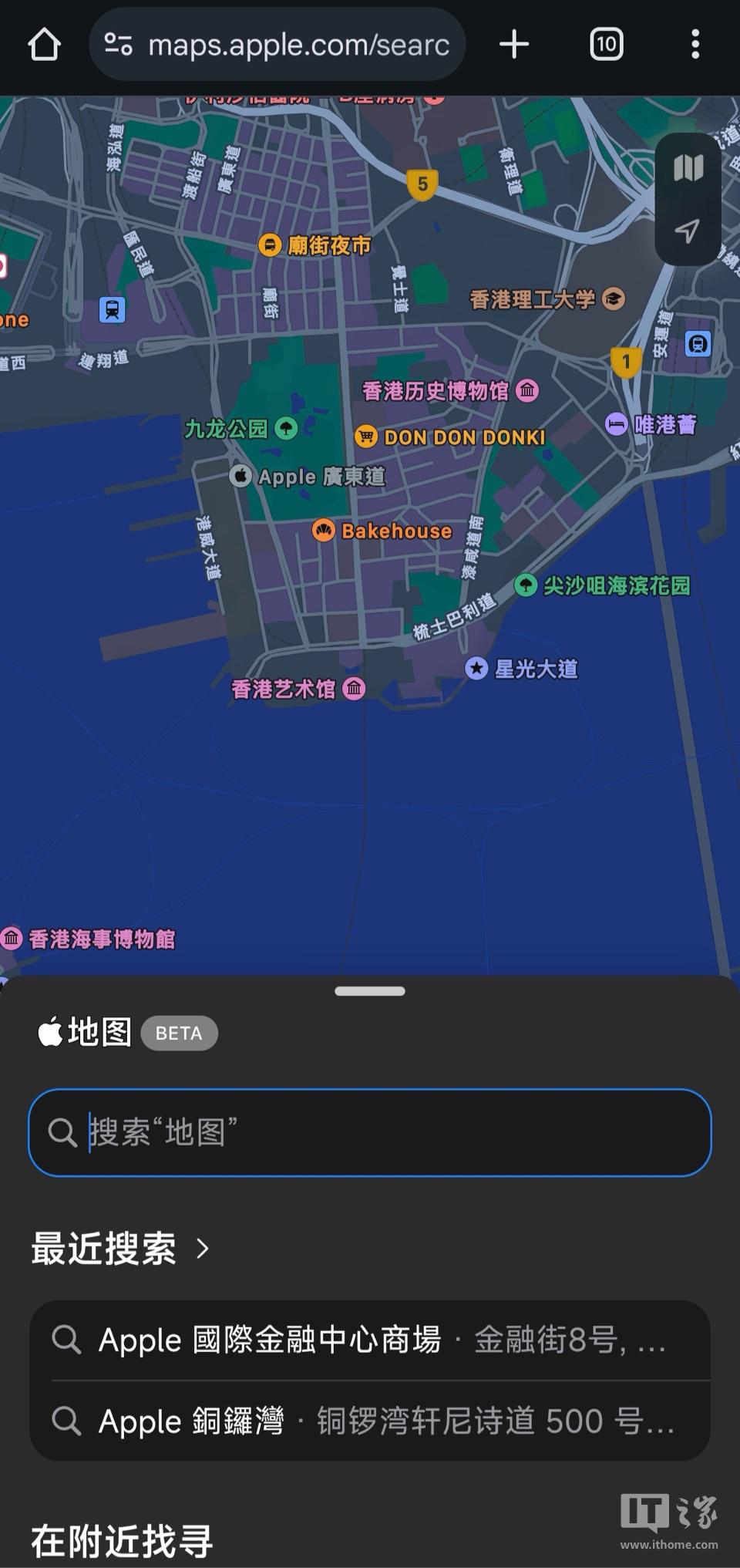
Task: Focus the 搜索"地图" search field
Action: tap(370, 1132)
